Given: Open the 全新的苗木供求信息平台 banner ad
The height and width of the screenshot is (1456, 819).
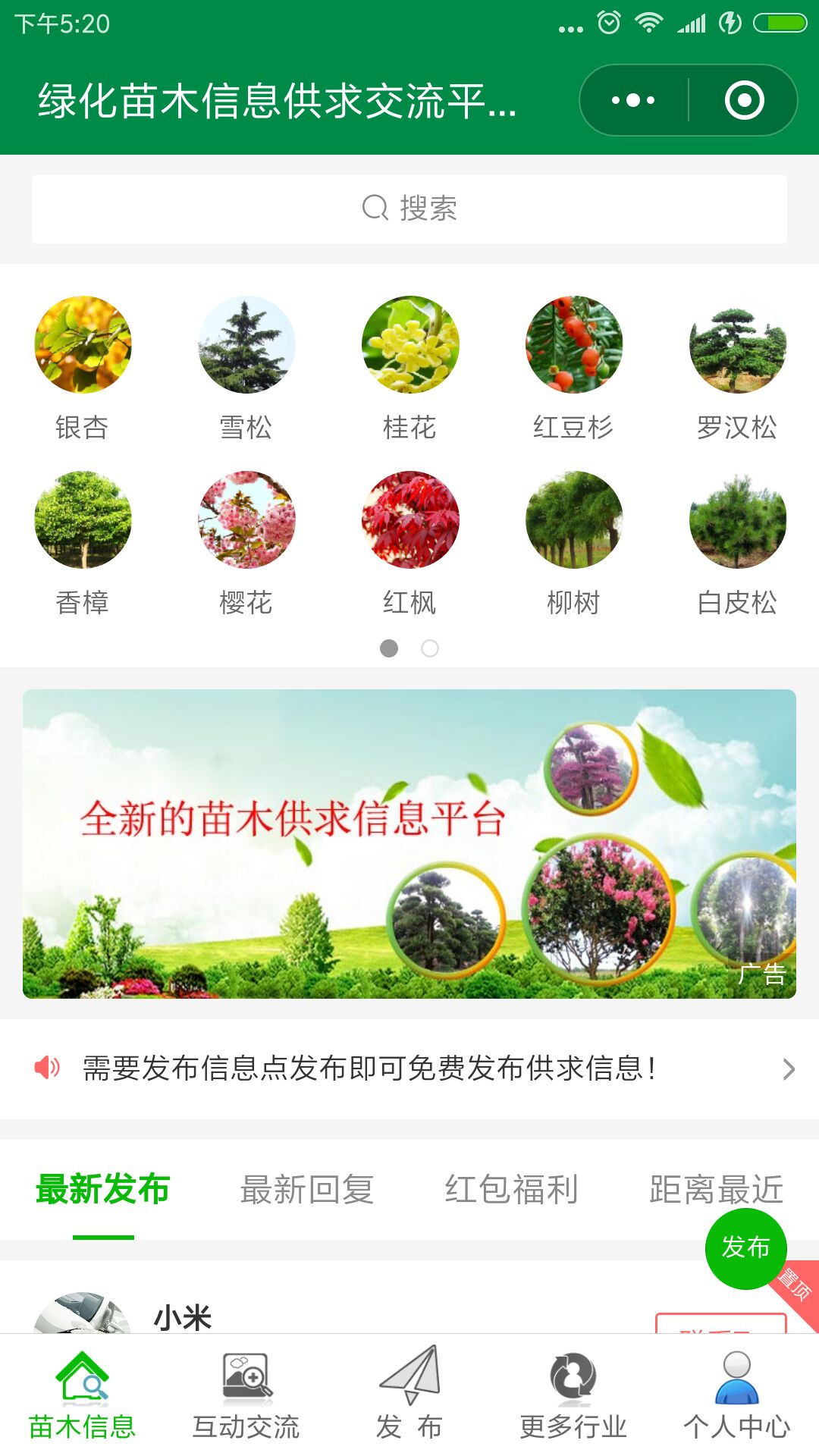Looking at the screenshot, I should [409, 843].
